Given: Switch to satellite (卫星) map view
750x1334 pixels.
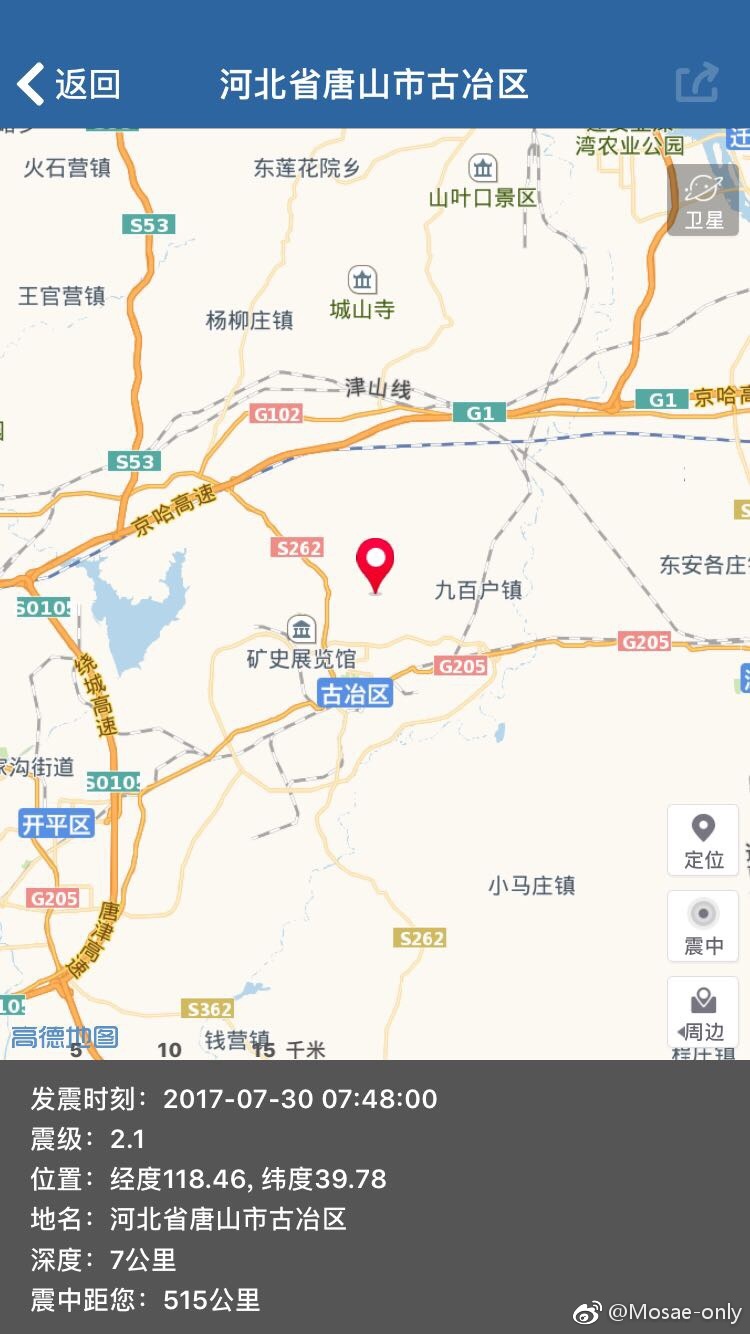Looking at the screenshot, I should [703, 200].
